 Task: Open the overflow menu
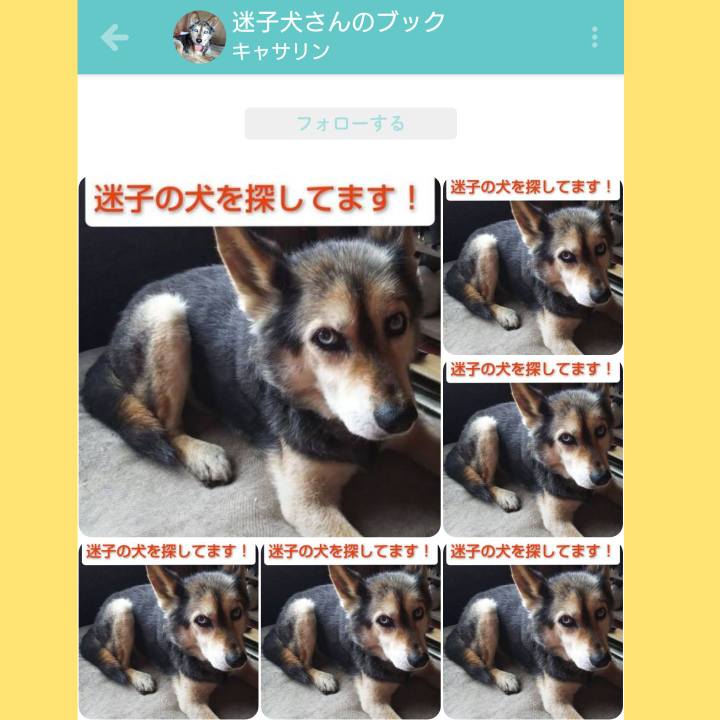pyautogui.click(x=594, y=38)
